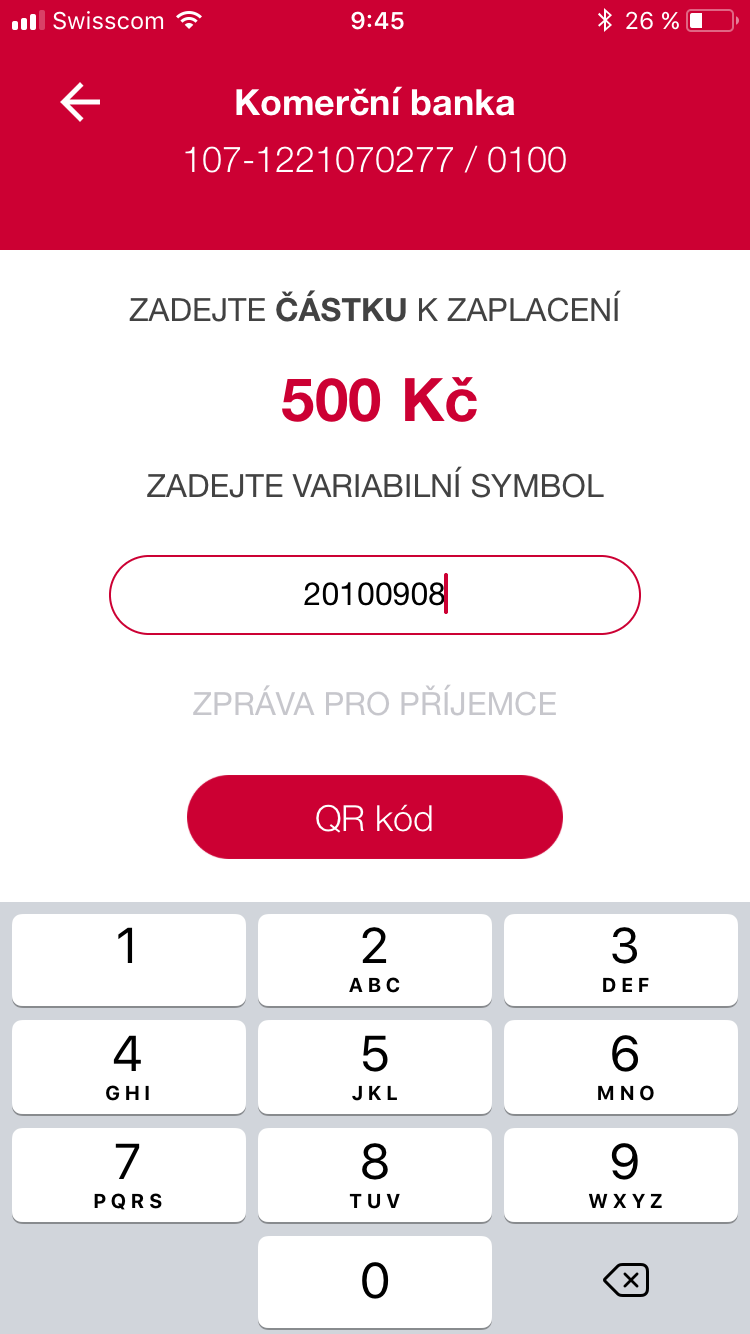Focus the variable symbol field
The image size is (750, 1334).
(x=374, y=595)
